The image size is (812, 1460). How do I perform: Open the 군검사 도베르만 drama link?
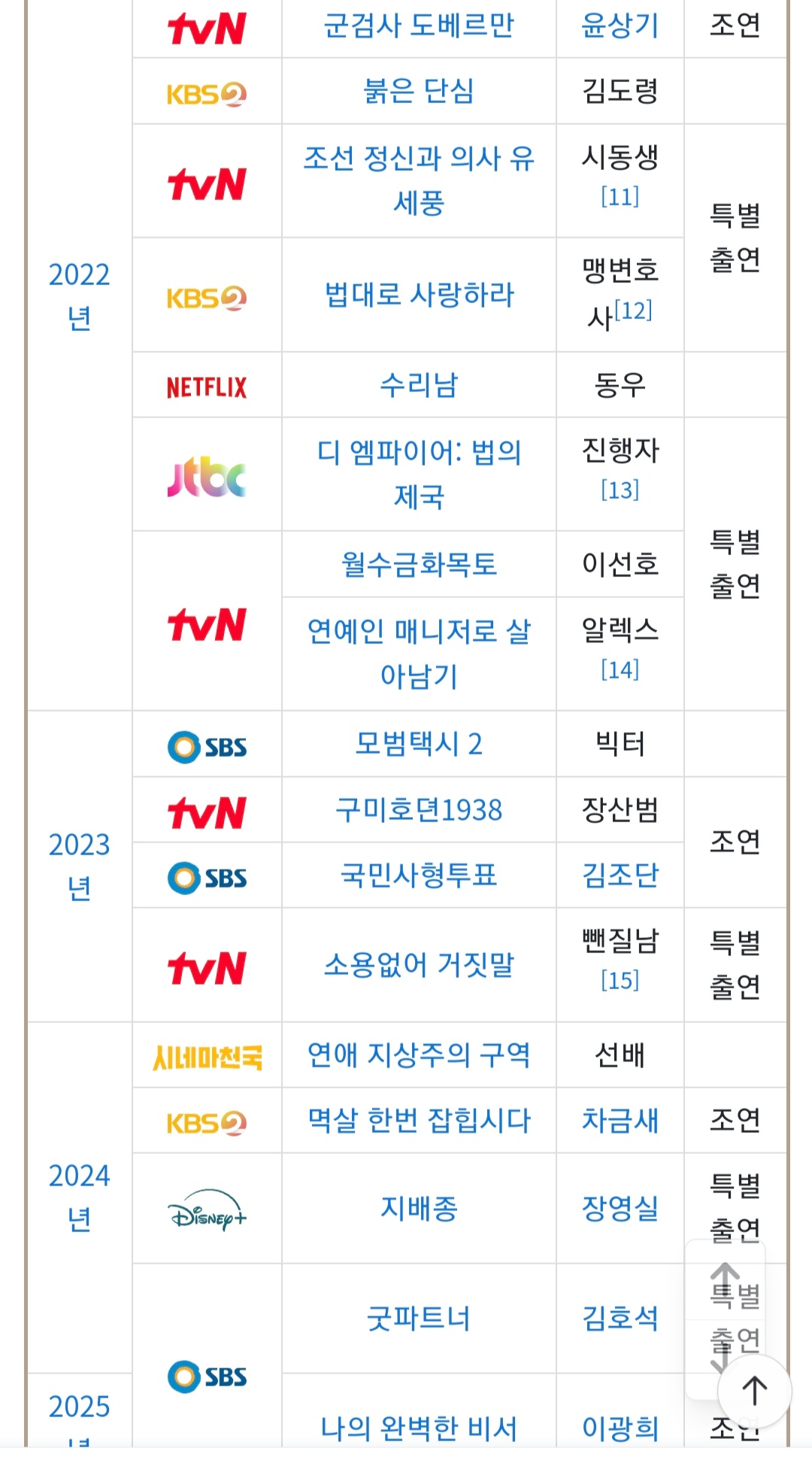(x=419, y=26)
